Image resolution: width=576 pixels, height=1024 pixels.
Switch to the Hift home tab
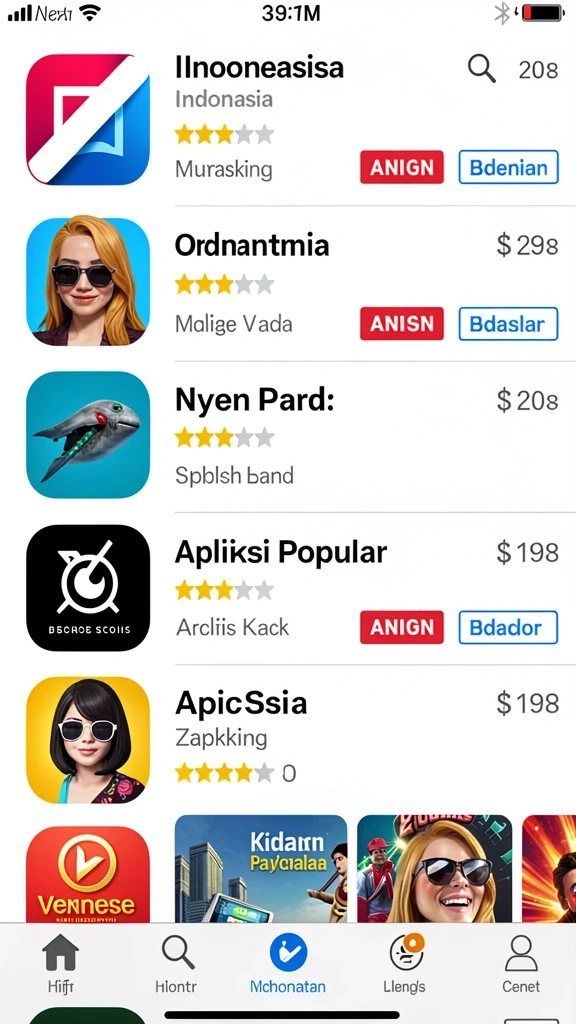[x=61, y=963]
